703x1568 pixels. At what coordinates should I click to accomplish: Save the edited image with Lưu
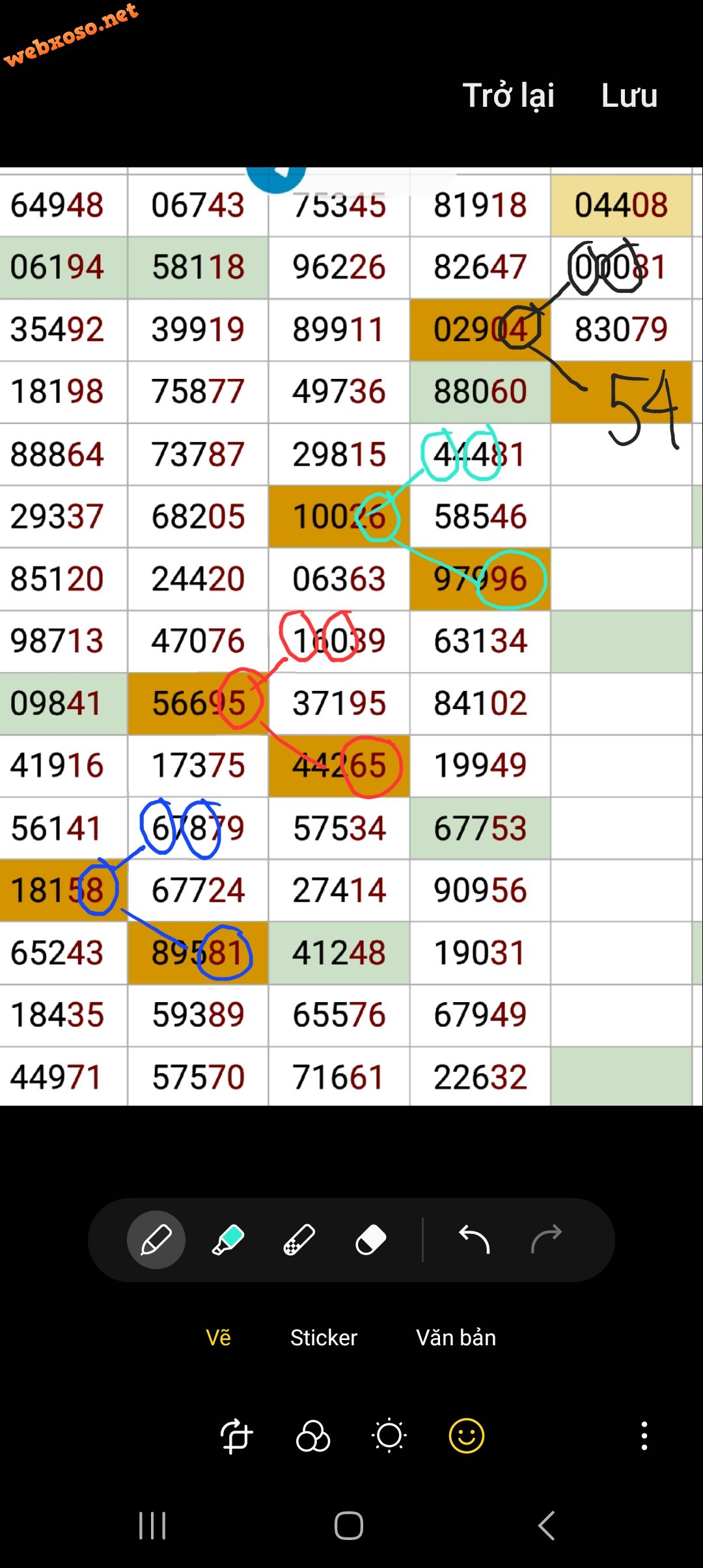(x=629, y=96)
